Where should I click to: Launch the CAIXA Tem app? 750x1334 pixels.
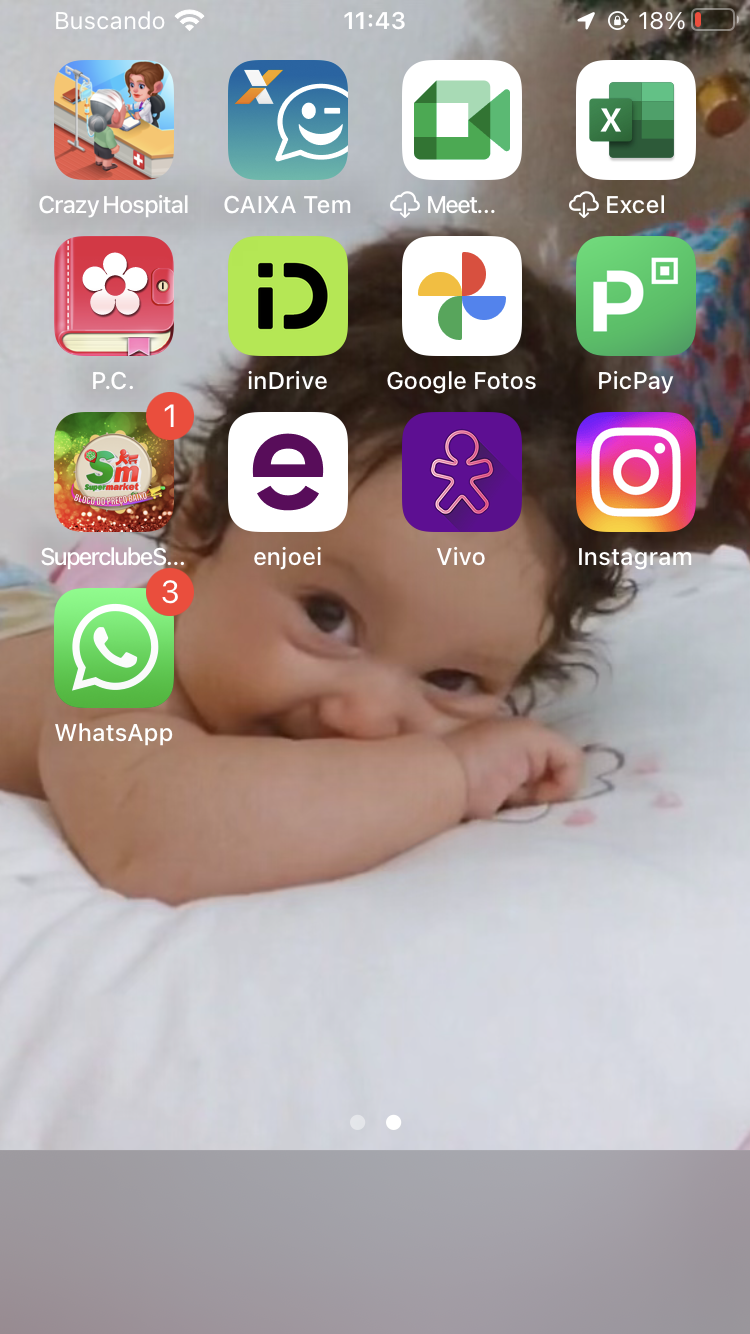coord(288,120)
